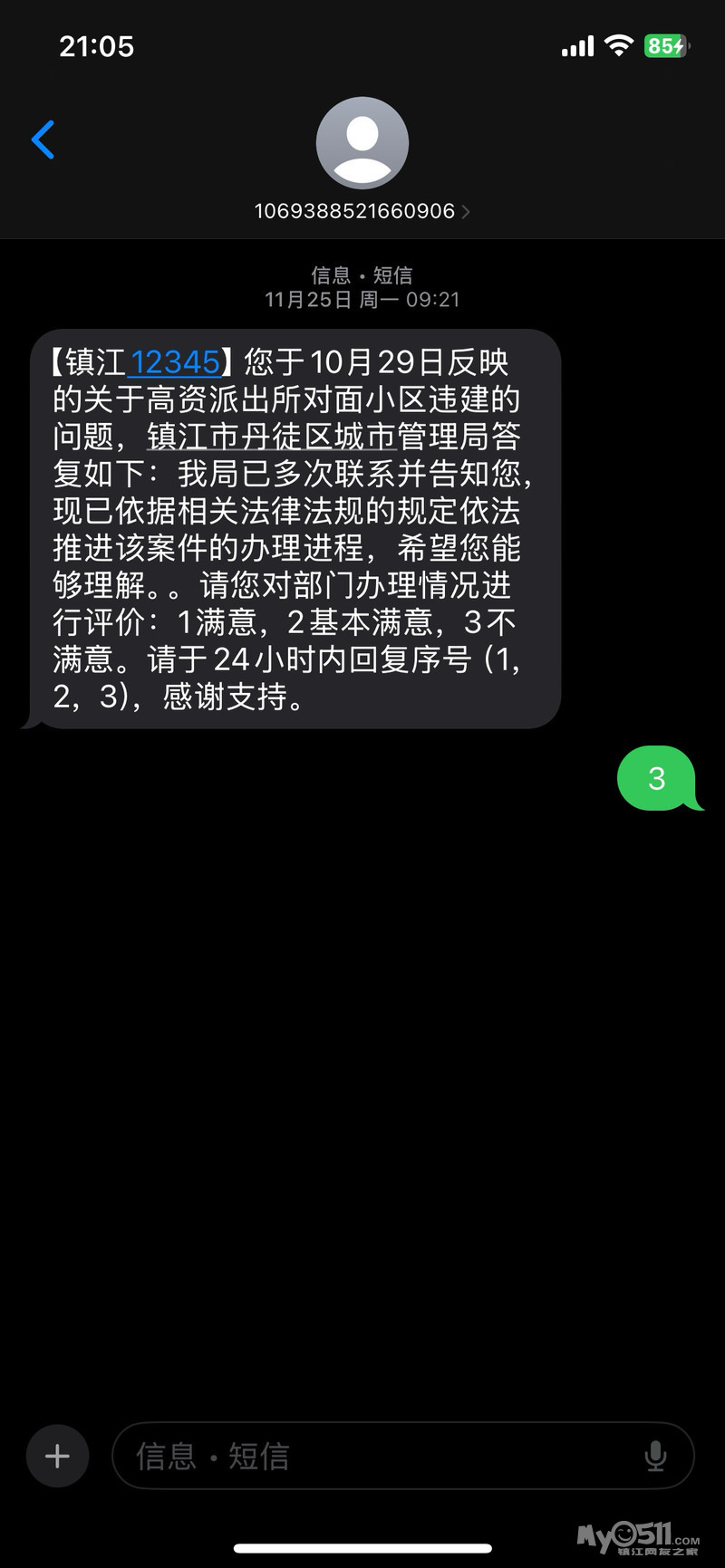Tap the 12345 phone number link
725x1568 pixels.
175,362
